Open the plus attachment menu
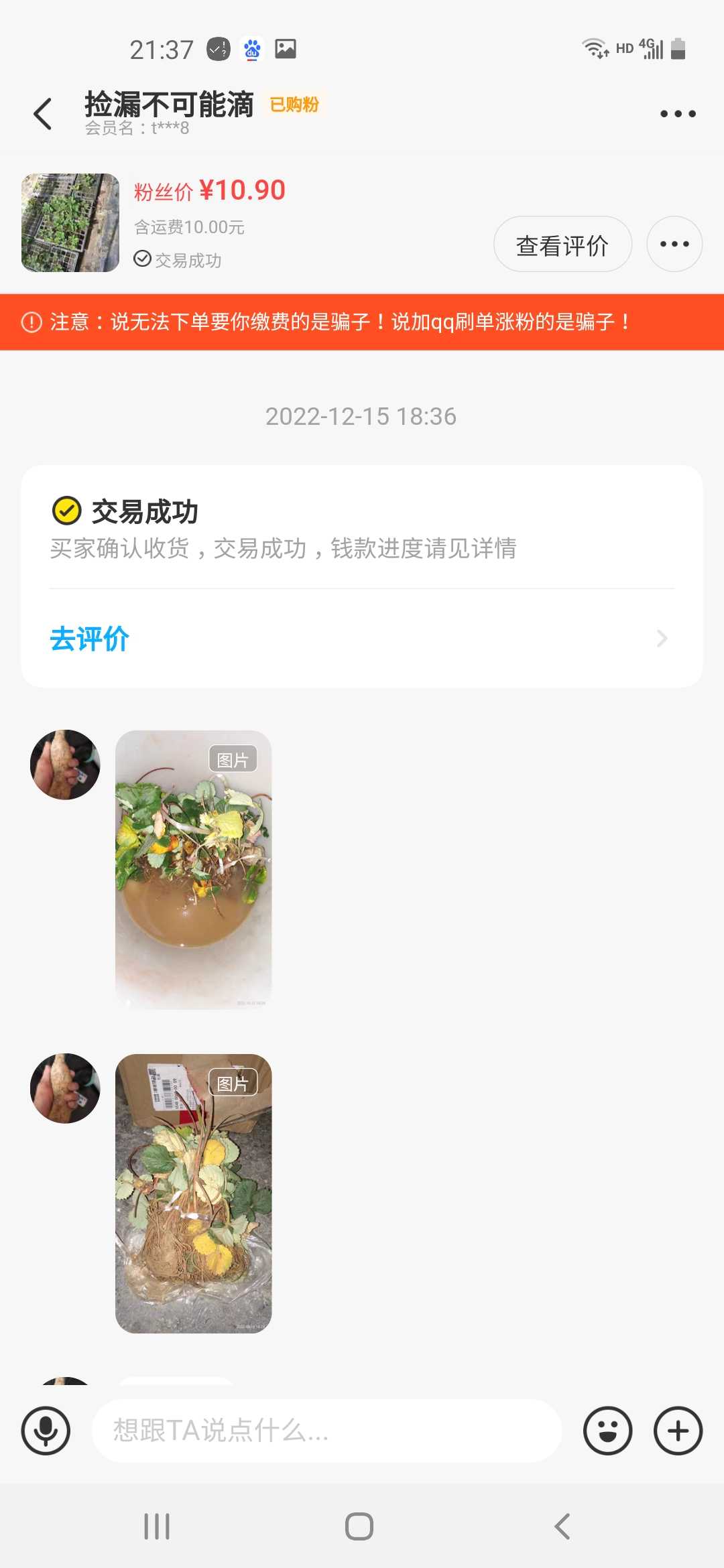 pos(678,1431)
